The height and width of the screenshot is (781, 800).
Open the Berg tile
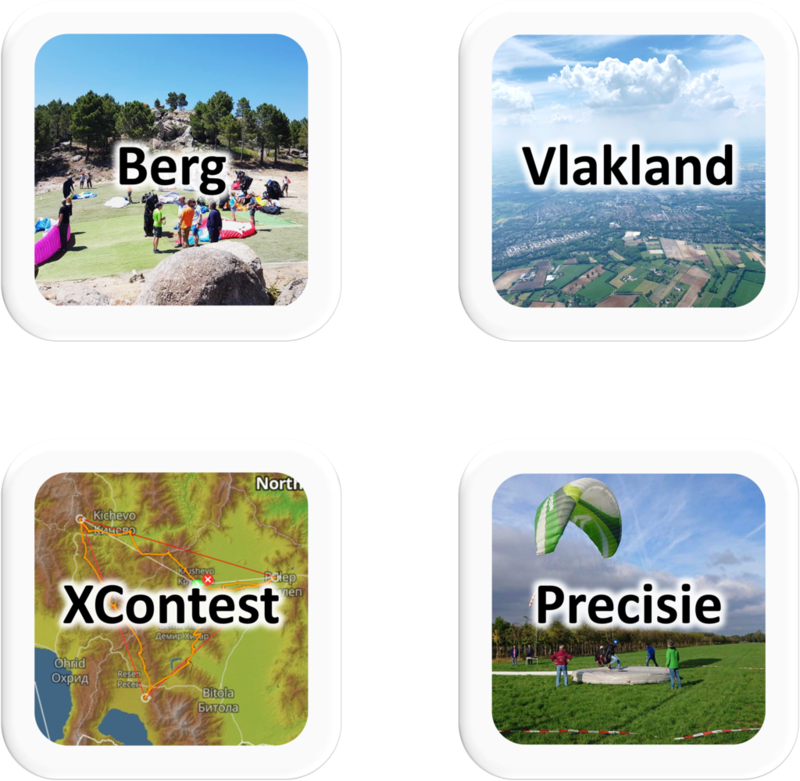(171, 170)
